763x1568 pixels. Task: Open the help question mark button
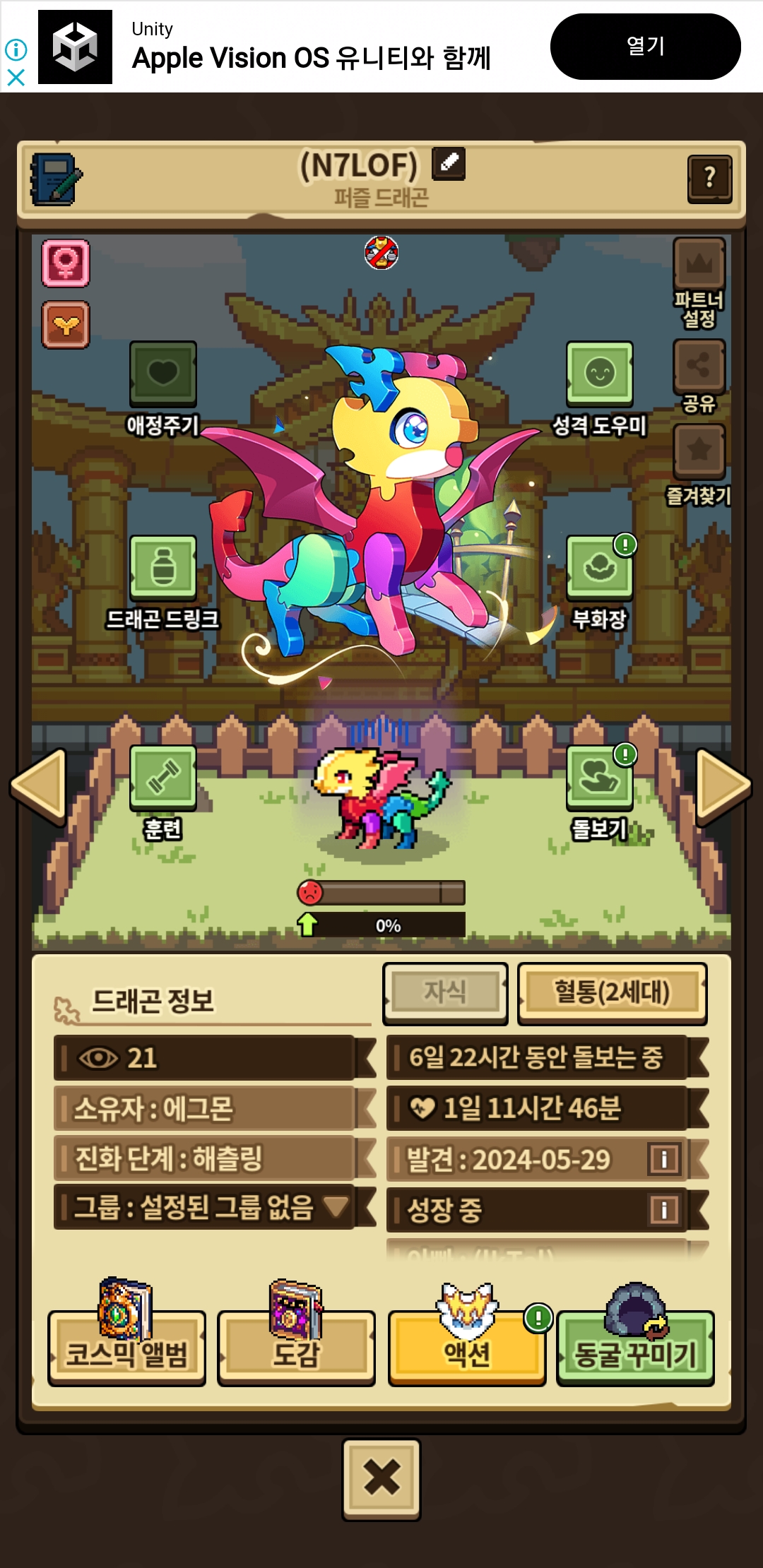(709, 179)
